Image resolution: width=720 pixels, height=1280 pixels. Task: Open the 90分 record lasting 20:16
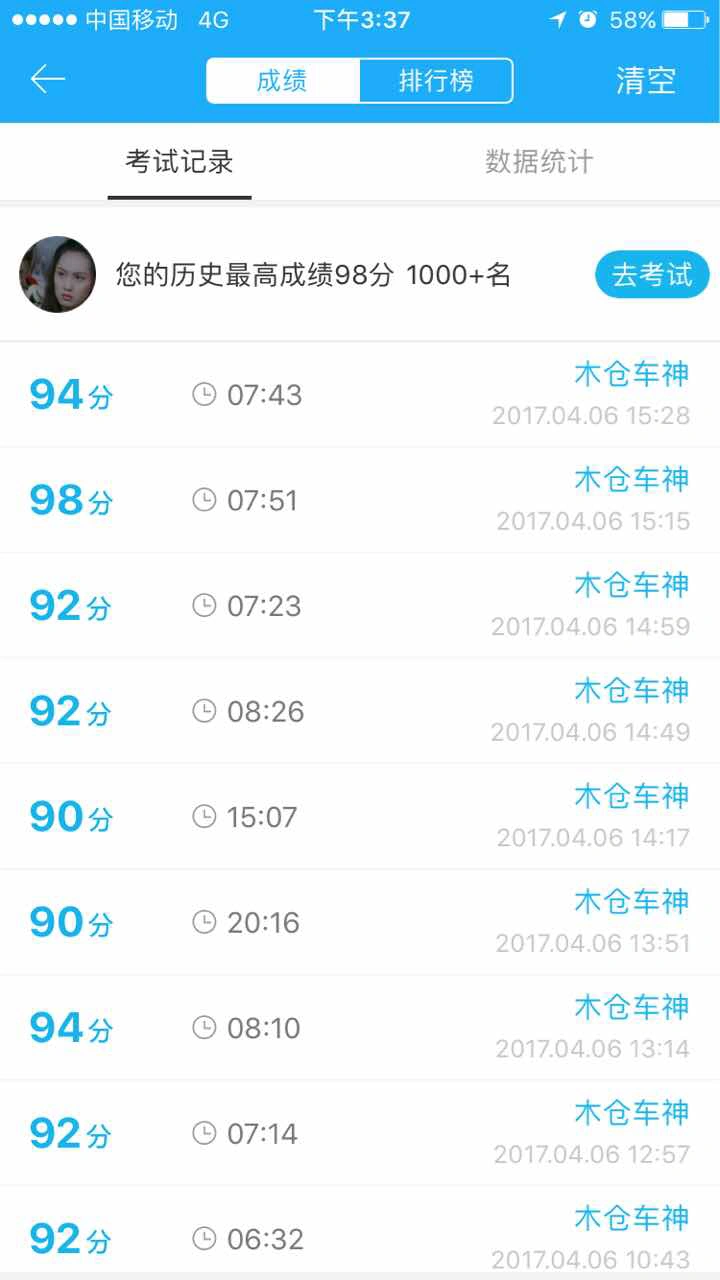coord(360,922)
